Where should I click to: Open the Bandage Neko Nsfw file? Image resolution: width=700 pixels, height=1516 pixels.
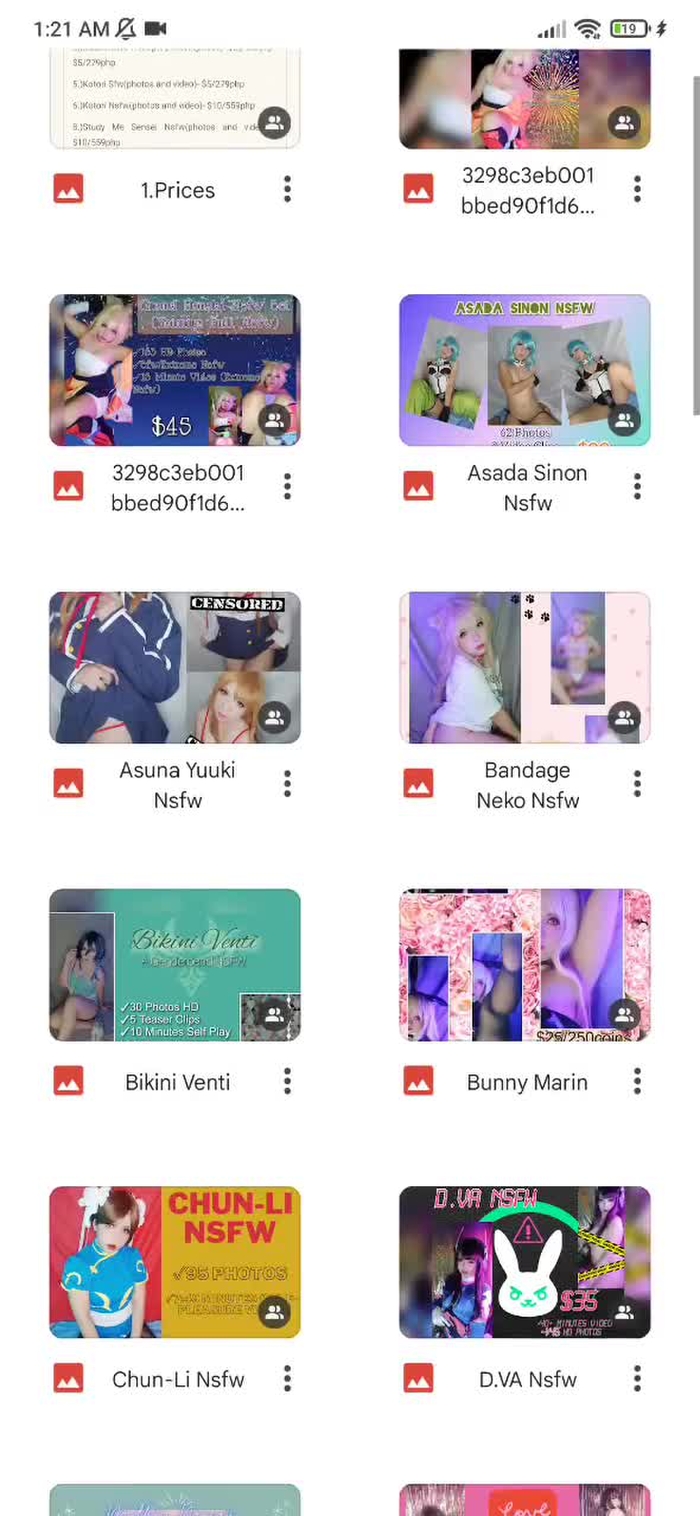coord(524,667)
